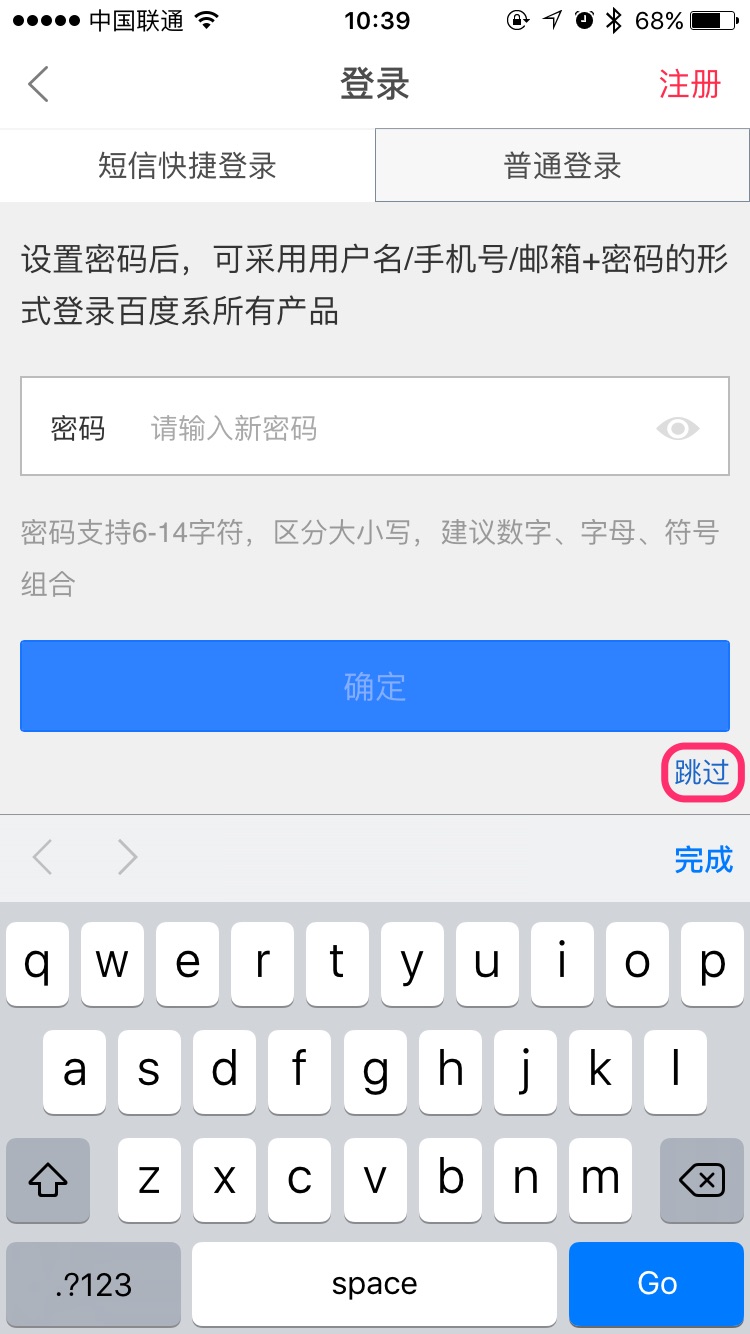
Task: Toggle password visibility with the eye icon
Action: 677,429
